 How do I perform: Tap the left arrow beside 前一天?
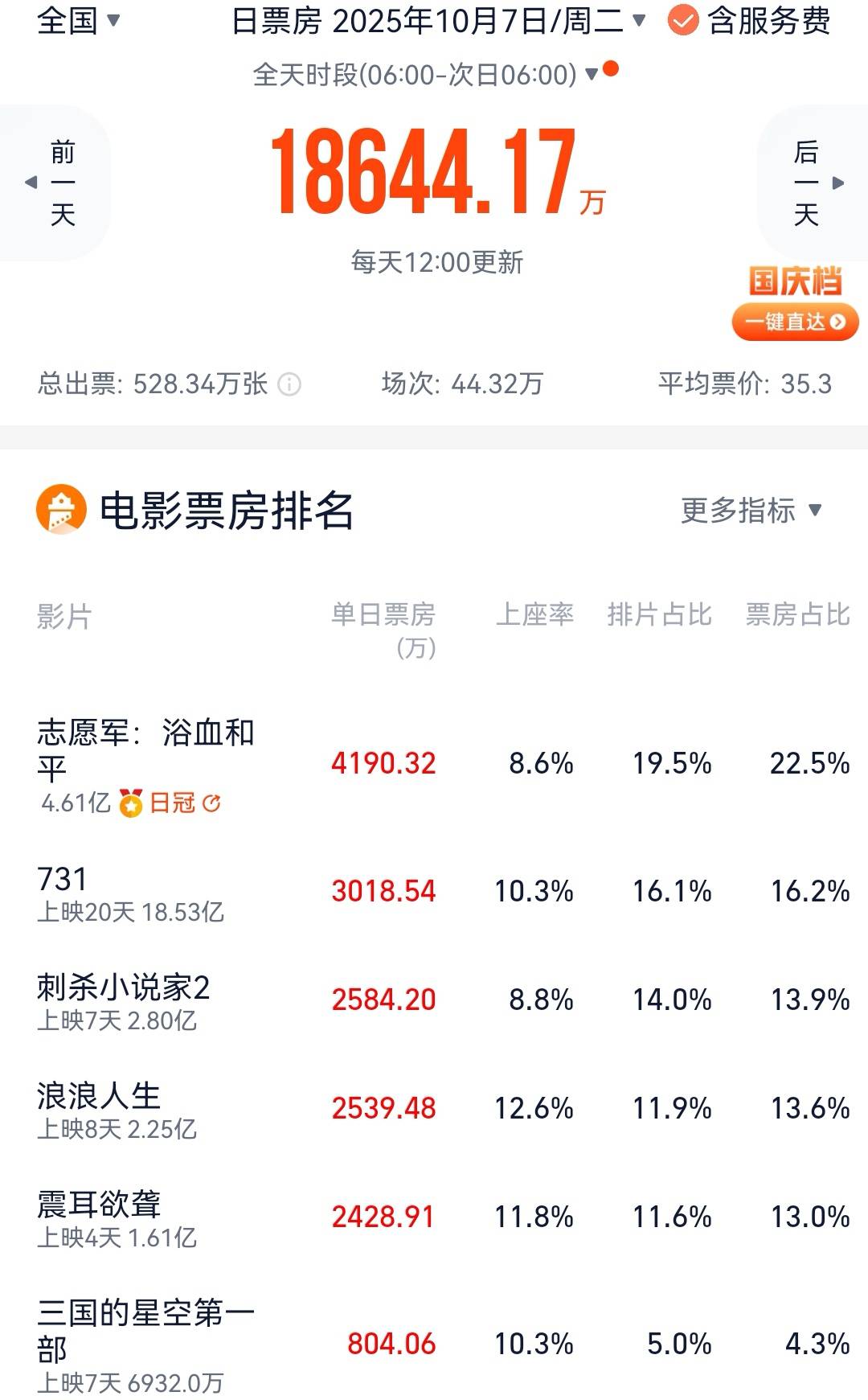[x=30, y=181]
